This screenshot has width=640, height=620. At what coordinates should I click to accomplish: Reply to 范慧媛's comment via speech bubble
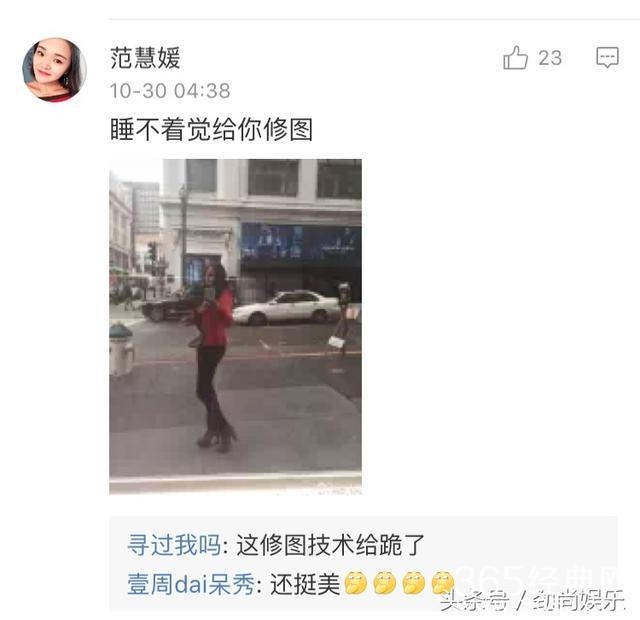coord(607,58)
